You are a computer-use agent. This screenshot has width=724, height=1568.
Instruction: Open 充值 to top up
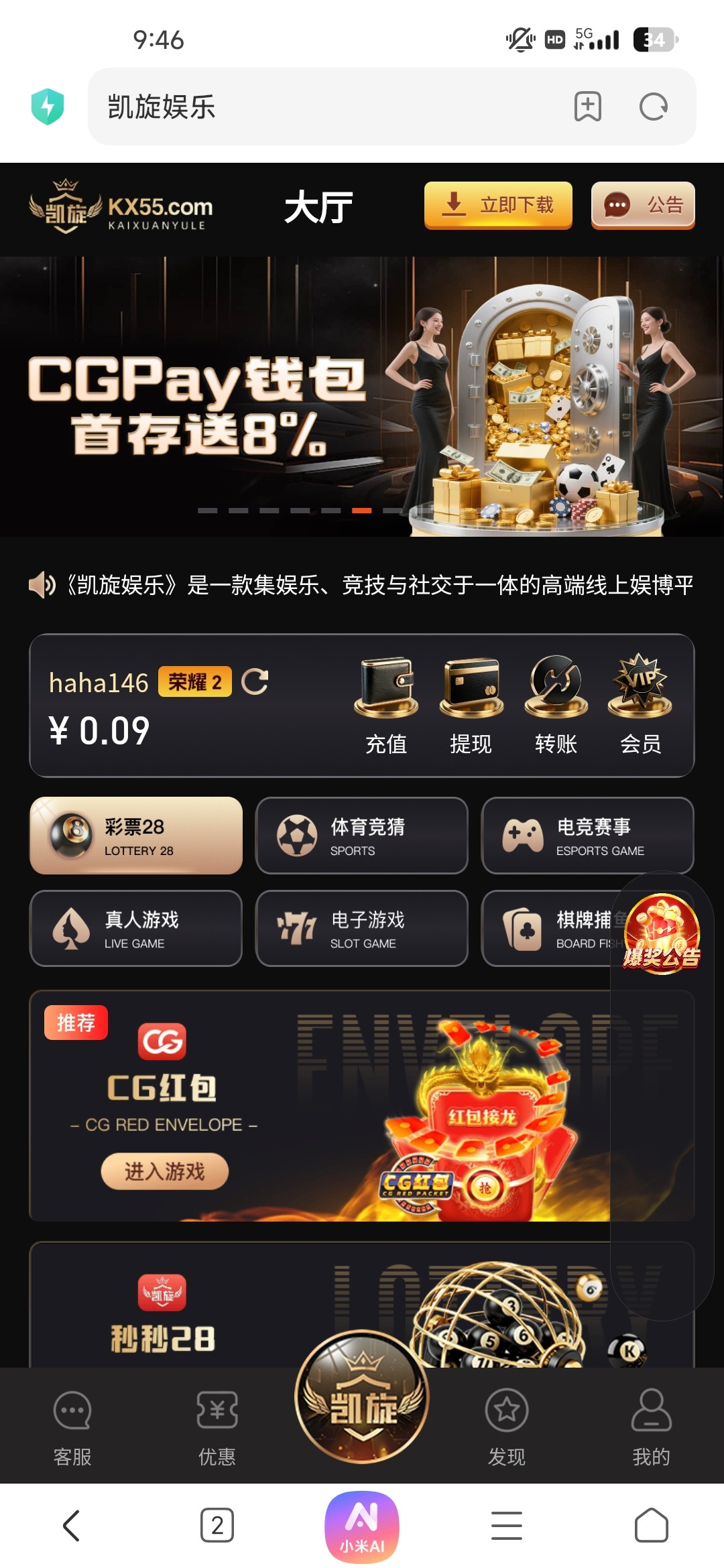coord(386,706)
